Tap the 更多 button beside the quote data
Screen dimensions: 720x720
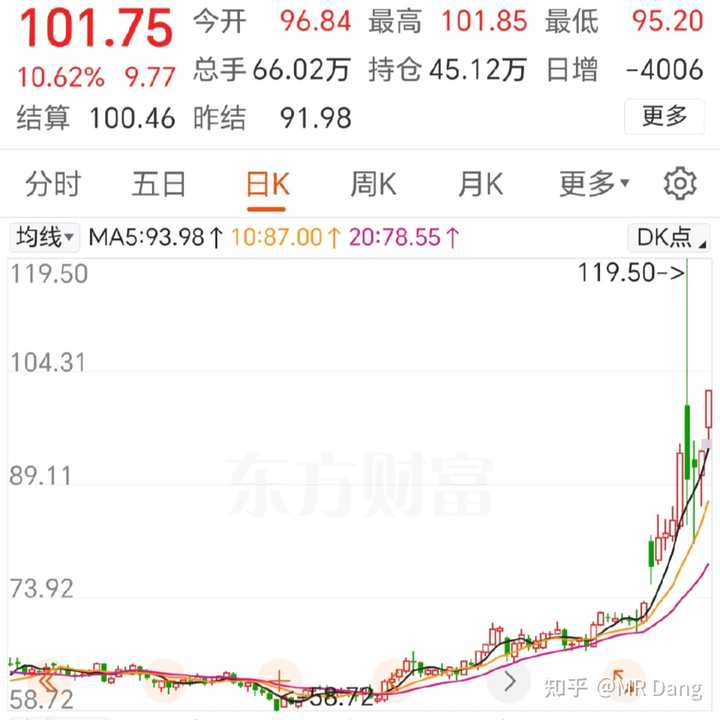click(x=664, y=117)
